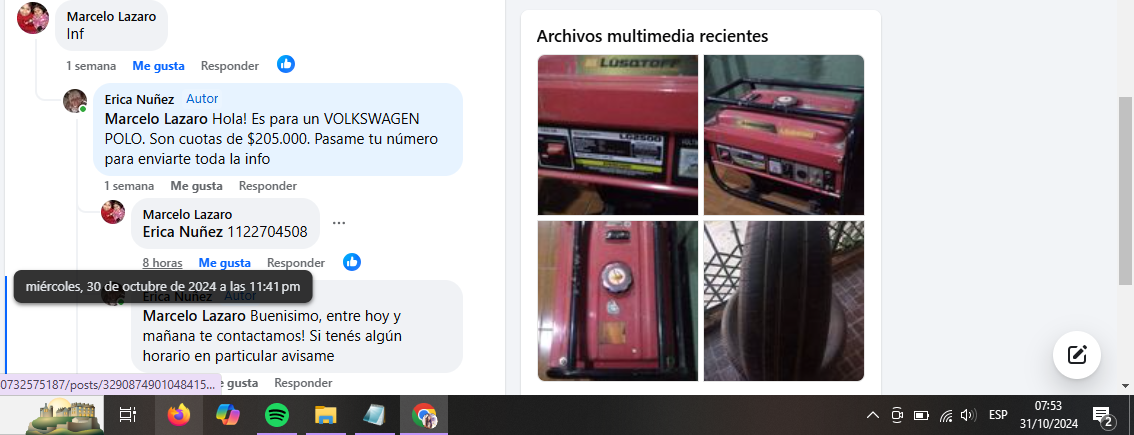Image resolution: width=1134 pixels, height=435 pixels.
Task: Reply to Erica Nuñez's Volkswagen Polo comment
Action: coord(267,186)
